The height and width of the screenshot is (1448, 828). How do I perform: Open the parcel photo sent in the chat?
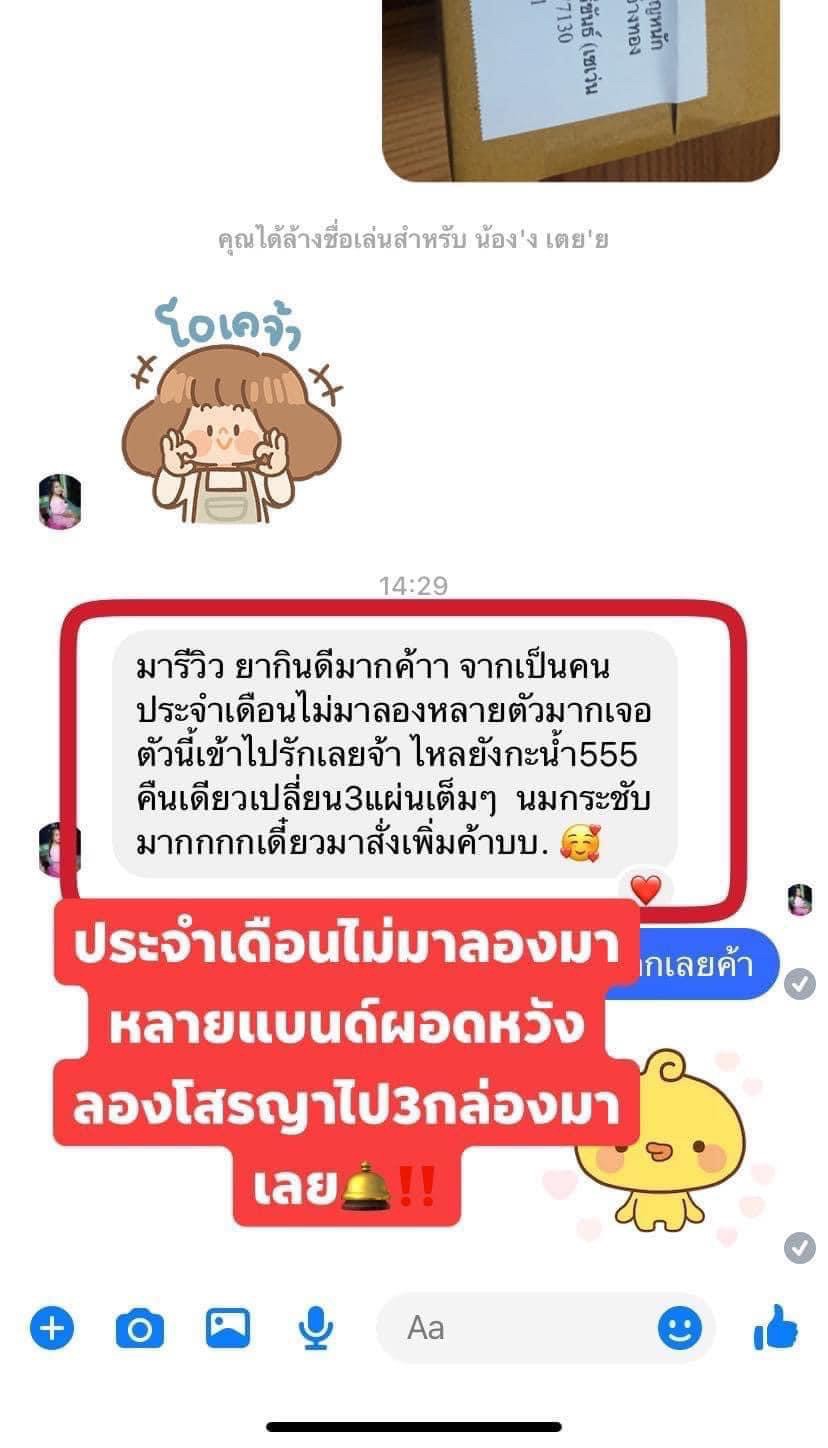click(580, 90)
